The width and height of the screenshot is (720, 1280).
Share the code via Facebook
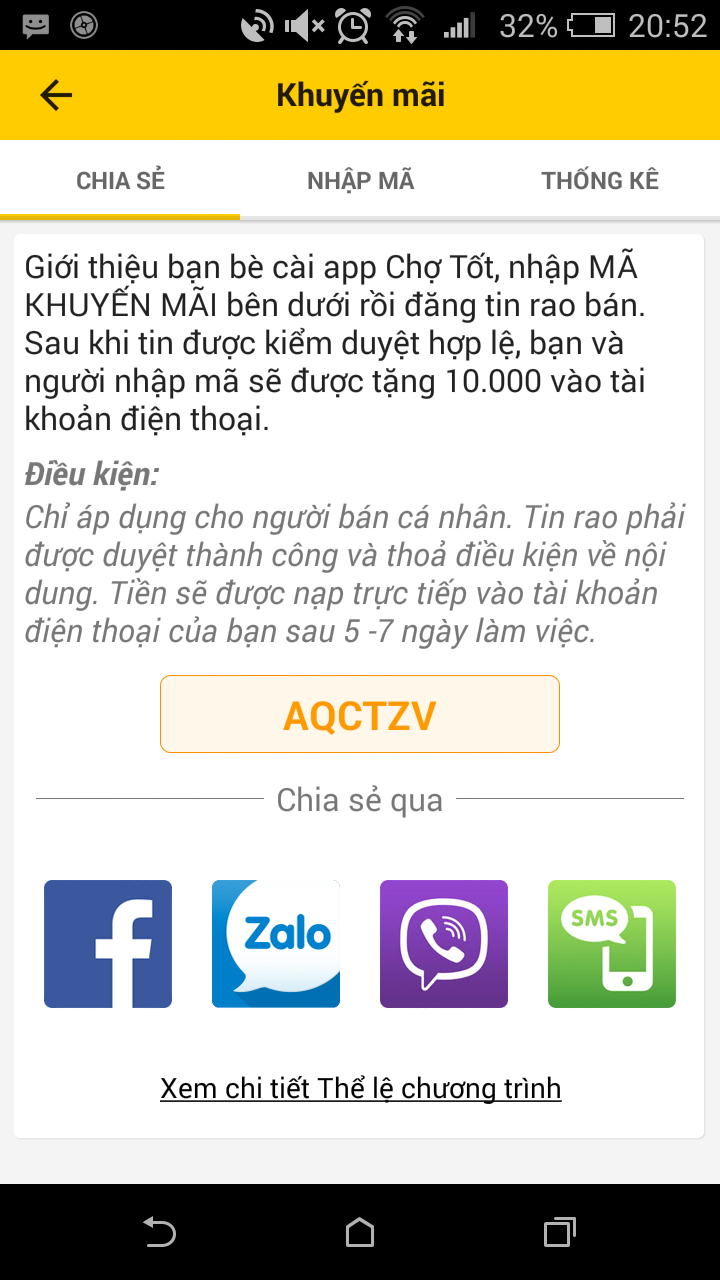108,944
